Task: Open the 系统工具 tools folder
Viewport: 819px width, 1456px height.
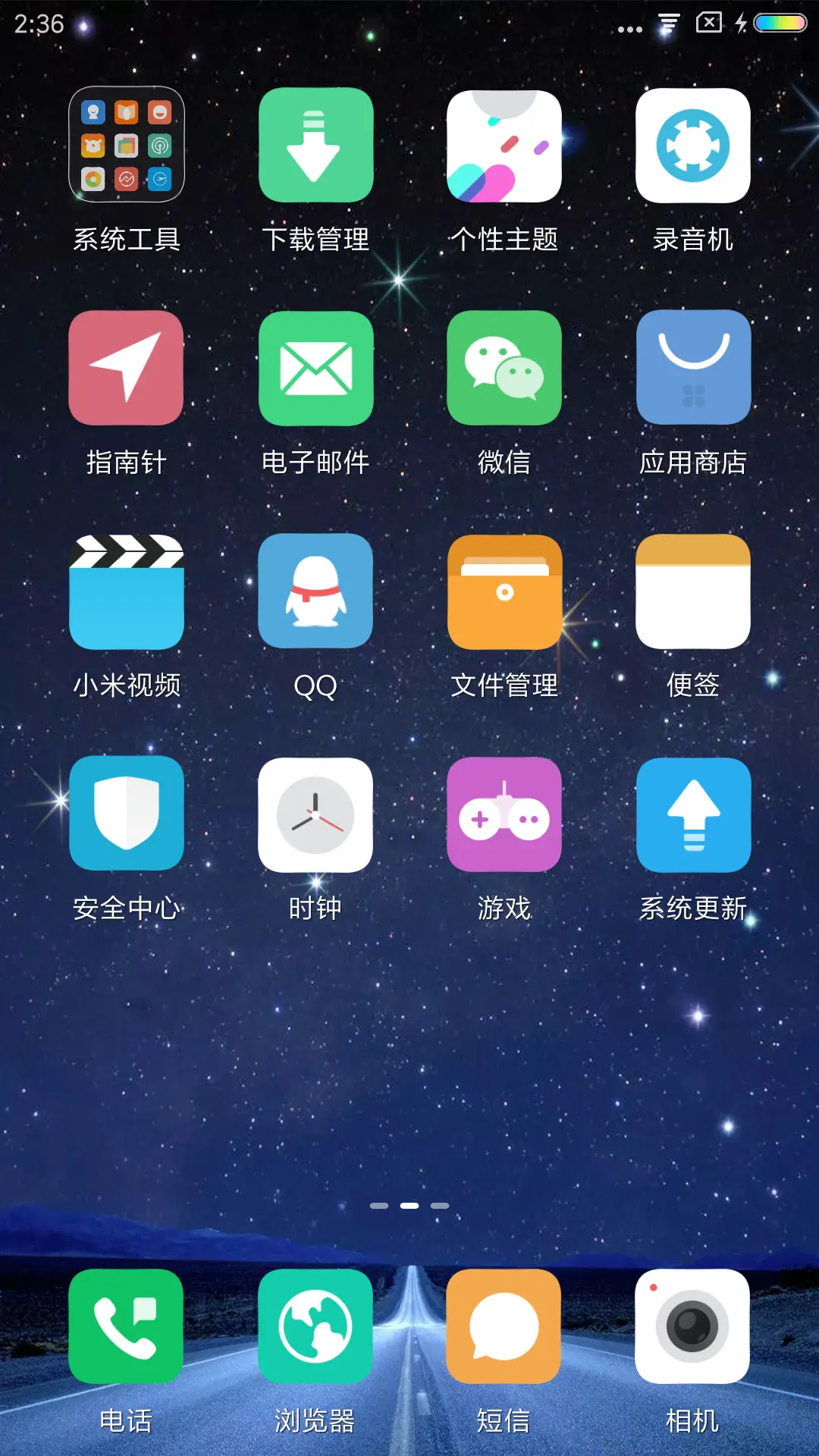Action: coord(126,144)
